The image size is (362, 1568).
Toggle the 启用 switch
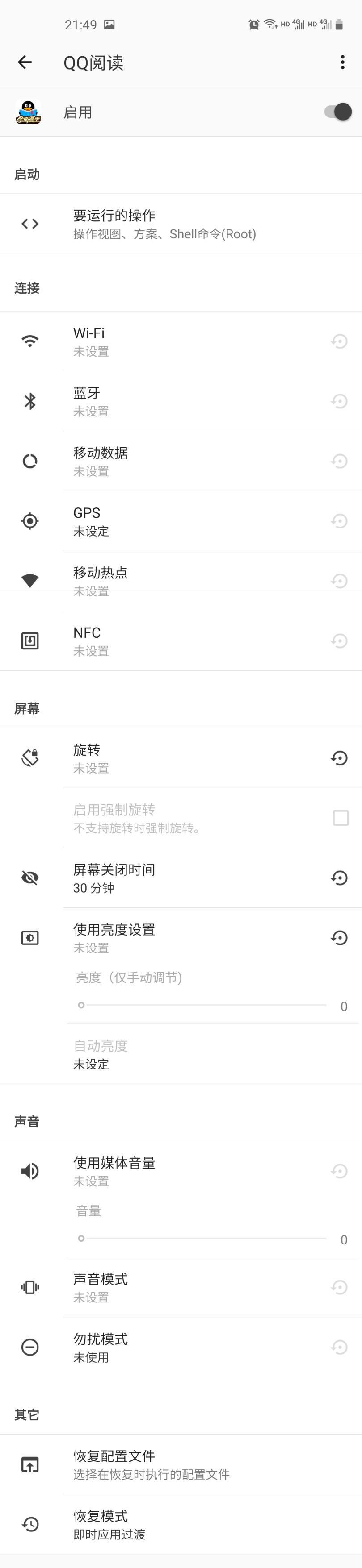click(x=337, y=112)
